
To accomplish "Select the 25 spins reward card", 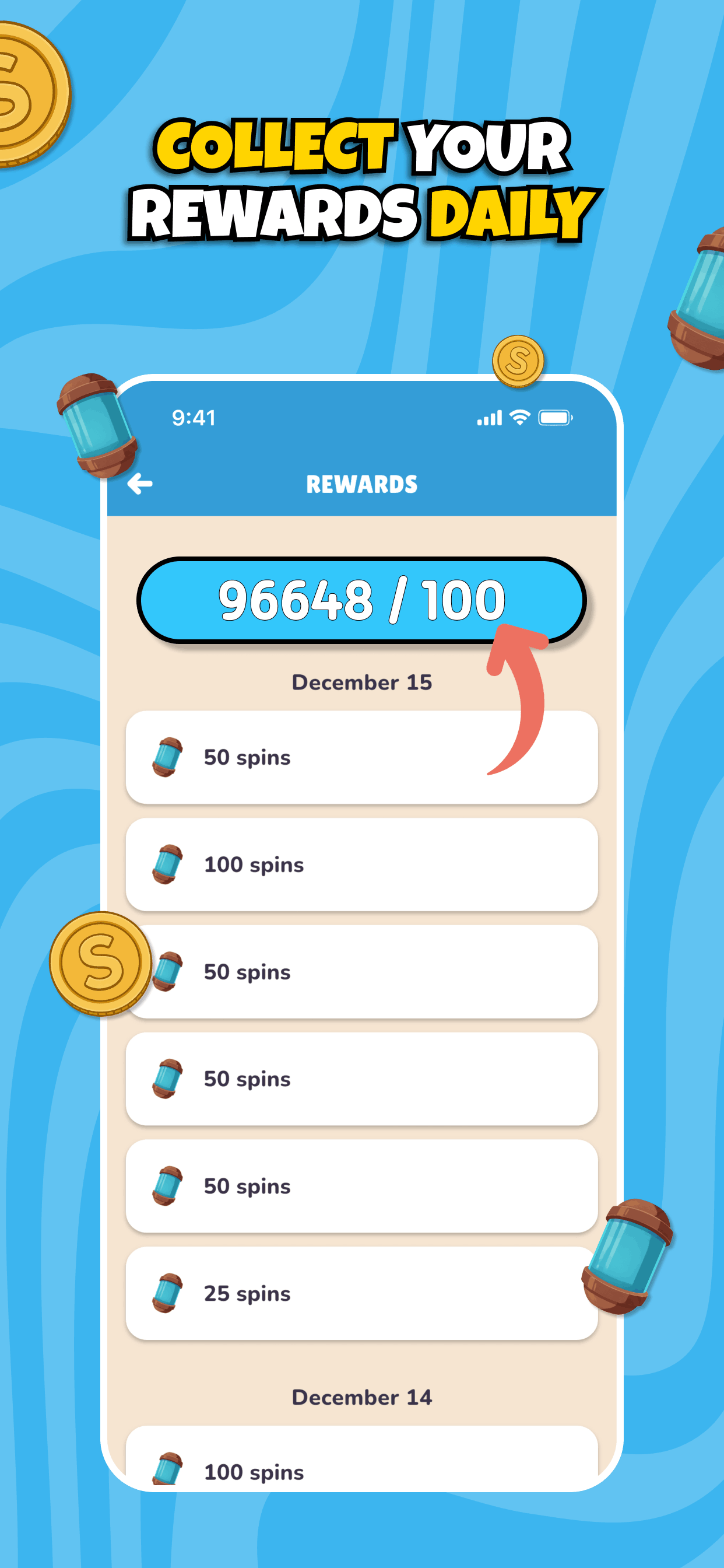I will tap(362, 1293).
